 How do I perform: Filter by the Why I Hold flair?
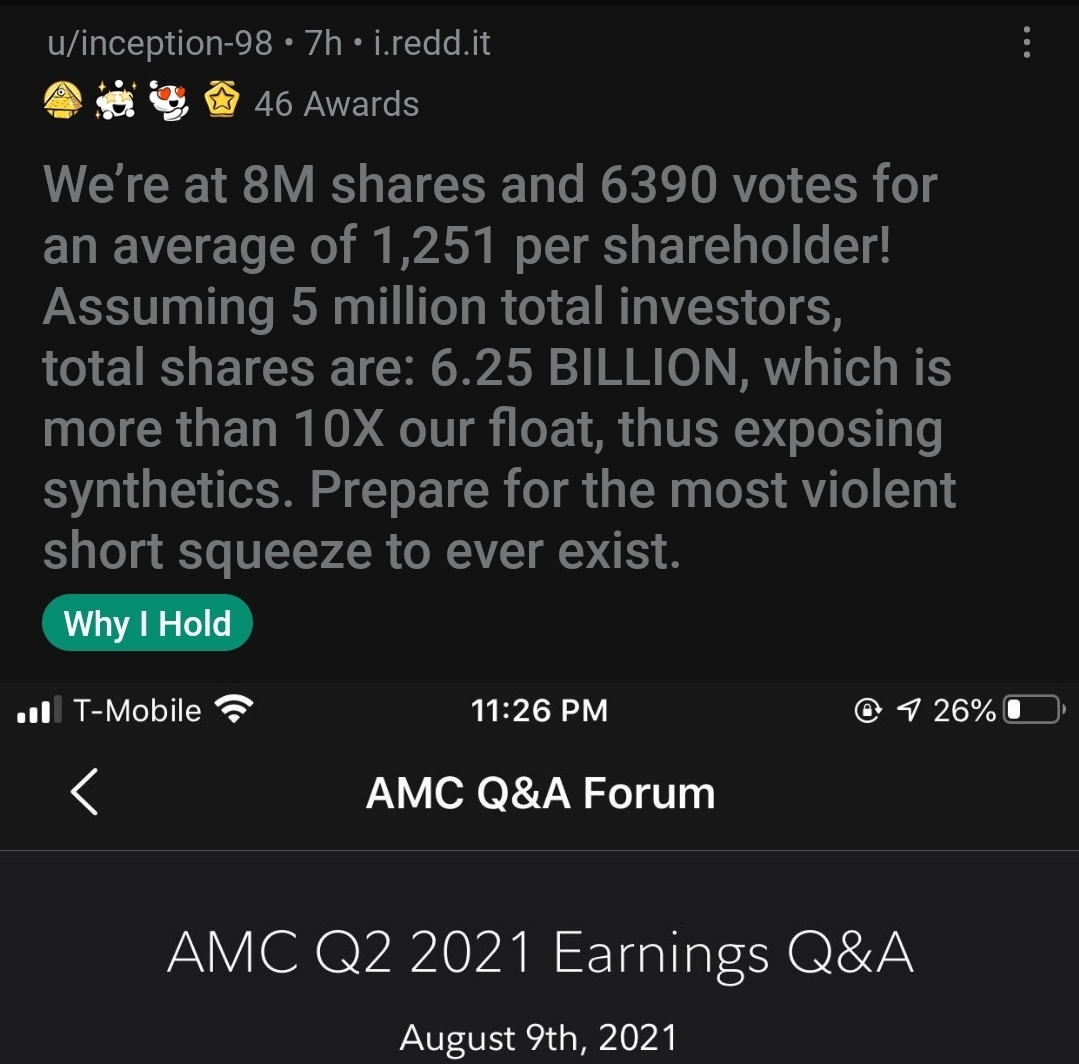point(147,624)
